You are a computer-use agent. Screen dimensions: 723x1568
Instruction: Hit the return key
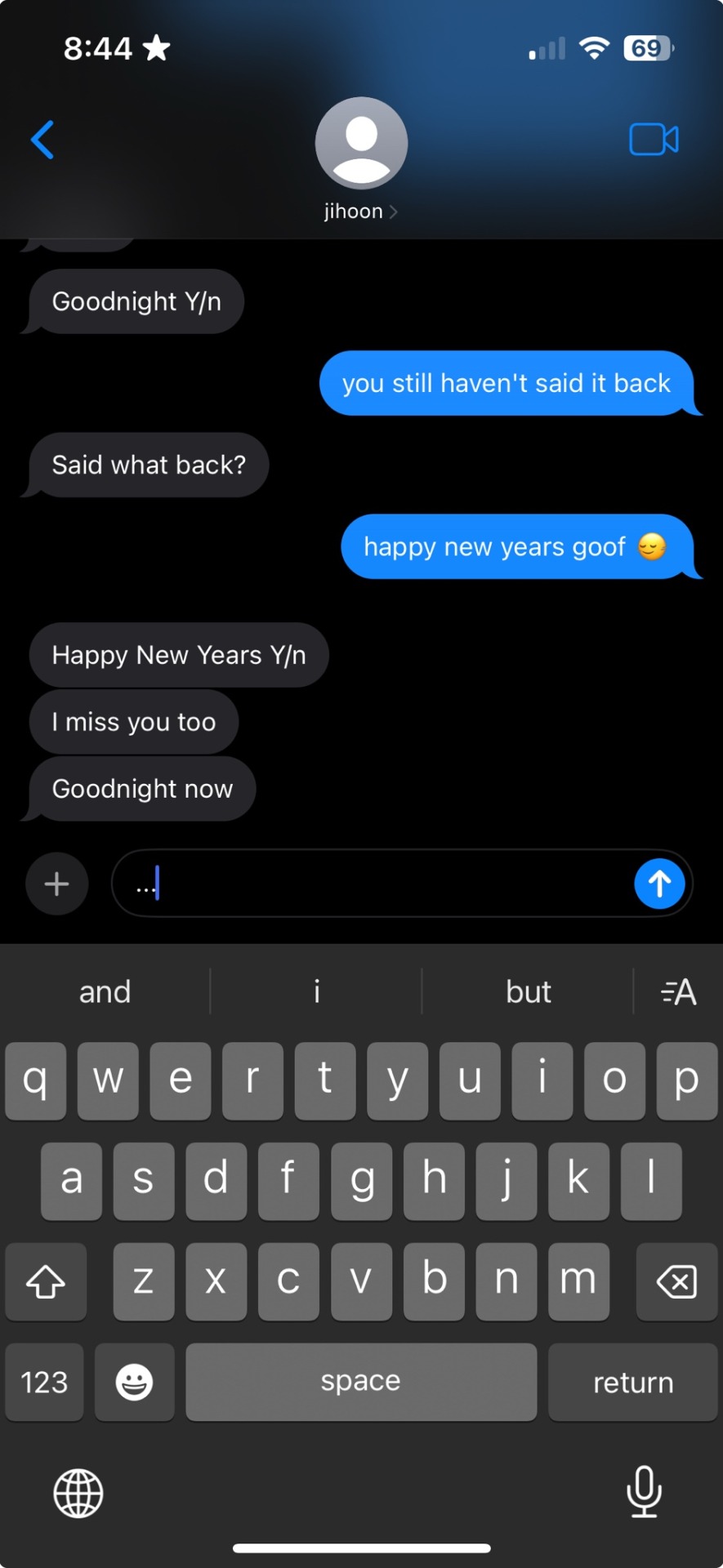coord(632,1383)
